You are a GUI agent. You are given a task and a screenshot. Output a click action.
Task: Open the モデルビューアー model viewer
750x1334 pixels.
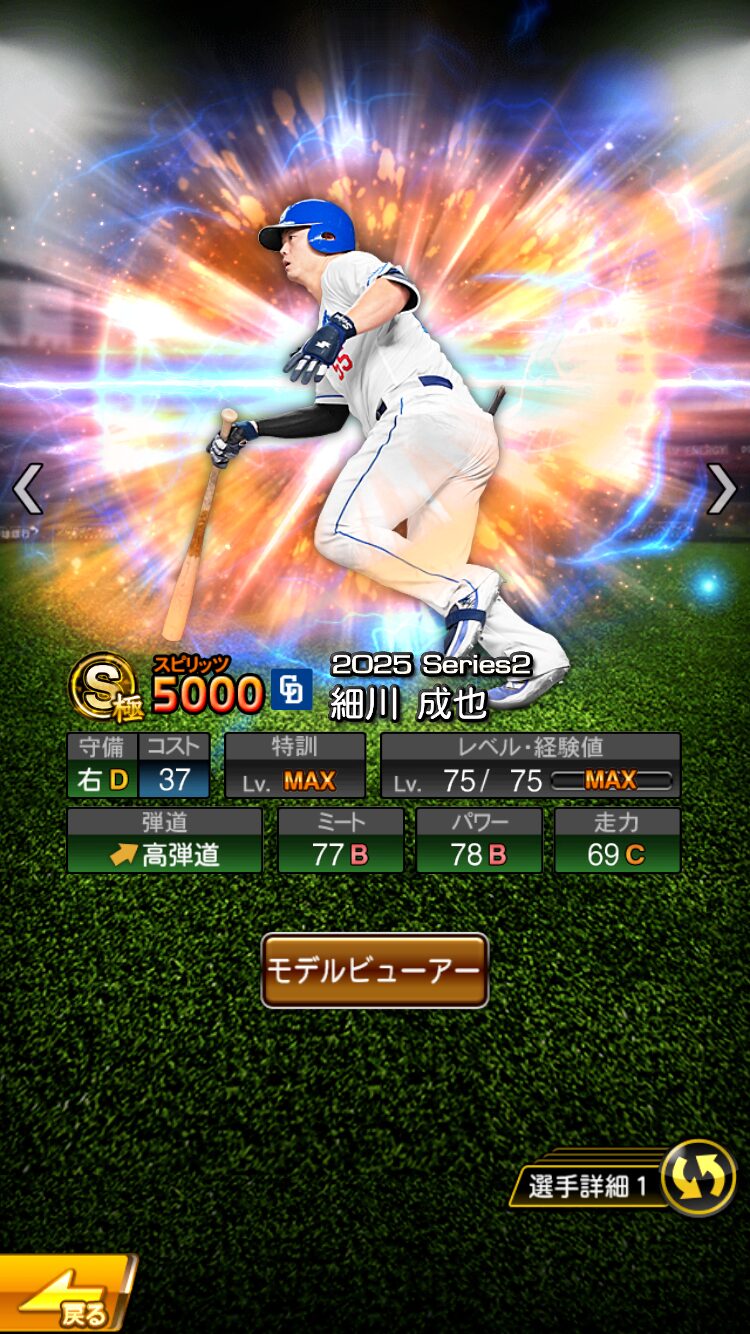pyautogui.click(x=374, y=970)
